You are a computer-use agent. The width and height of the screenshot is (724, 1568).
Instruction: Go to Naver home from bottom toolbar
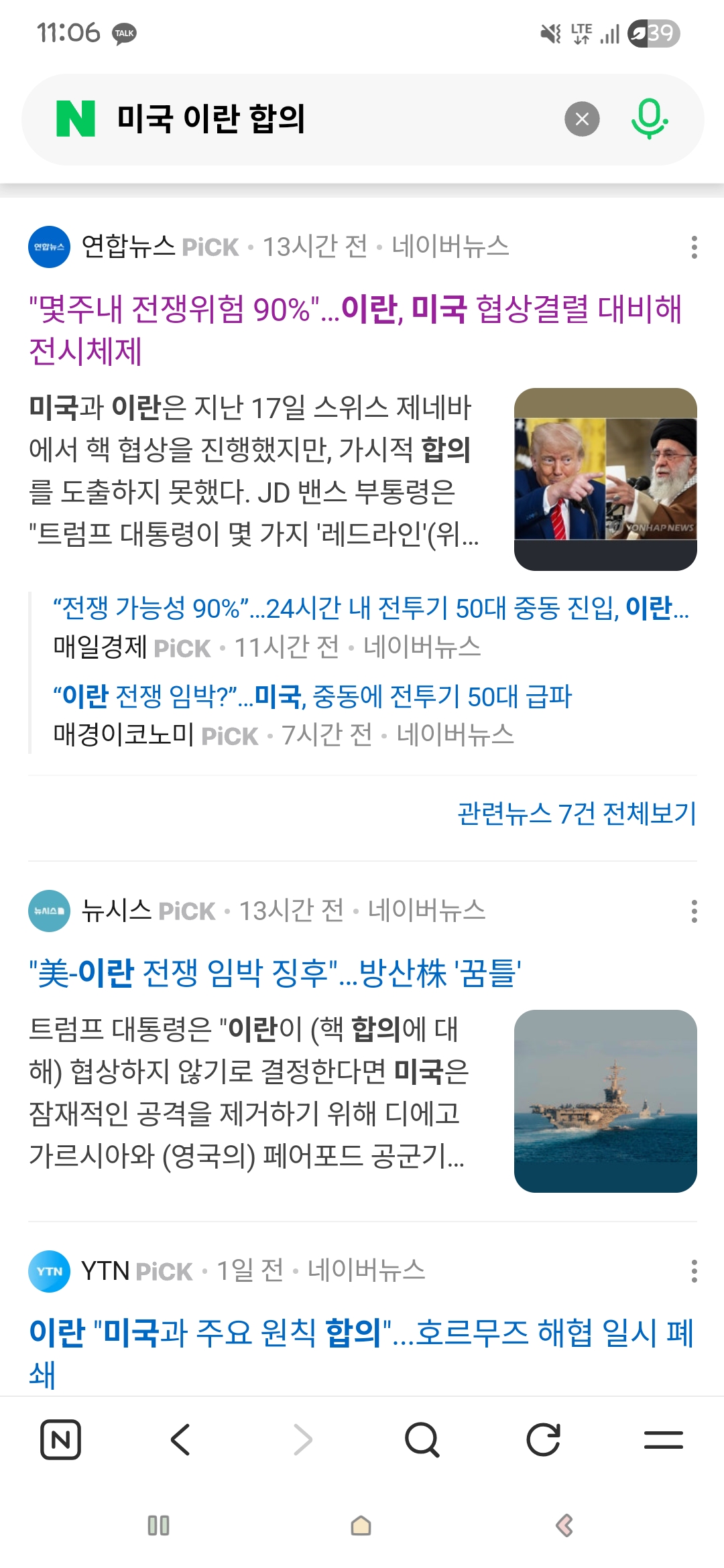[x=60, y=1439]
